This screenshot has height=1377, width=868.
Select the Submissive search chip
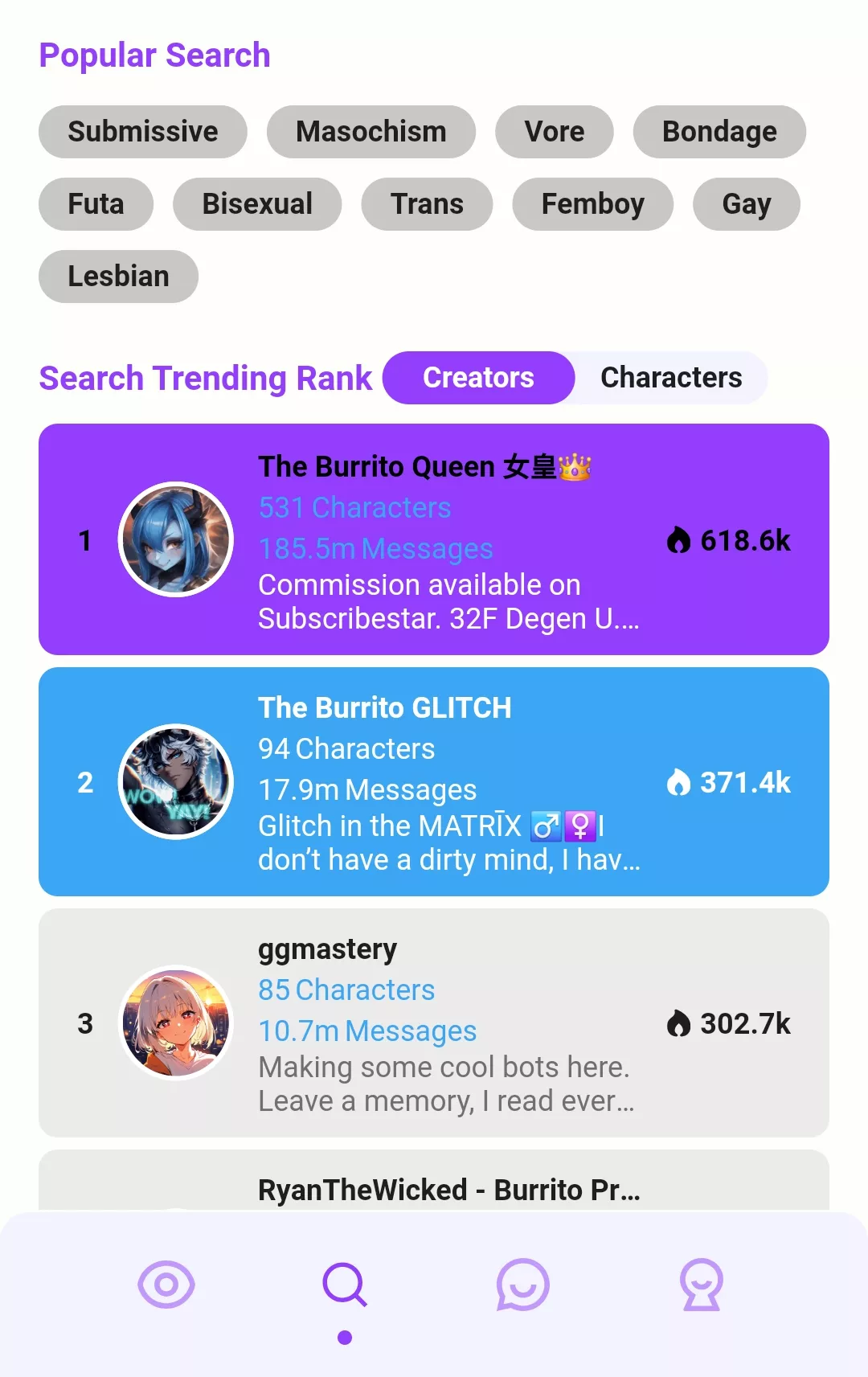[142, 132]
